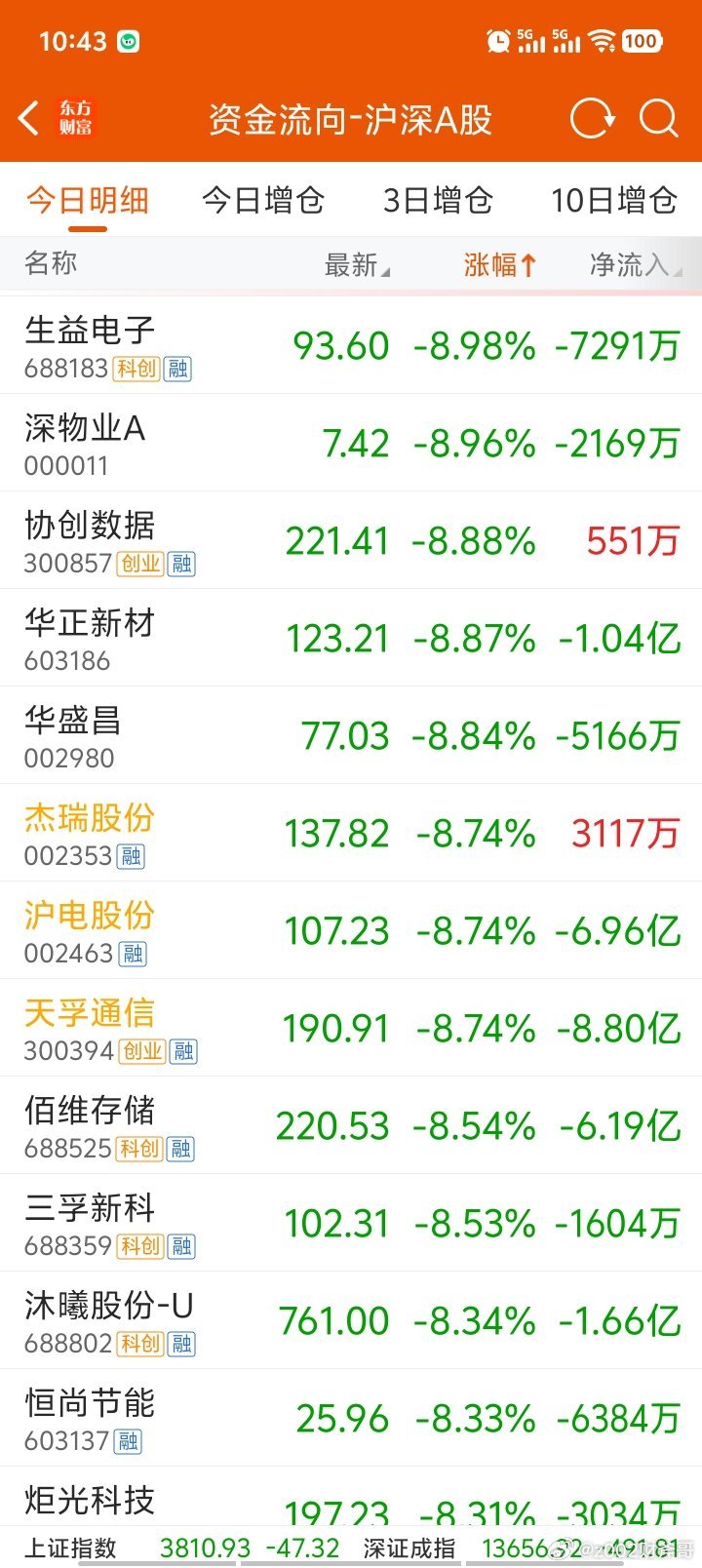Screen dimensions: 702x1568
Task: Select the 今日明细 tab
Action: click(x=88, y=201)
